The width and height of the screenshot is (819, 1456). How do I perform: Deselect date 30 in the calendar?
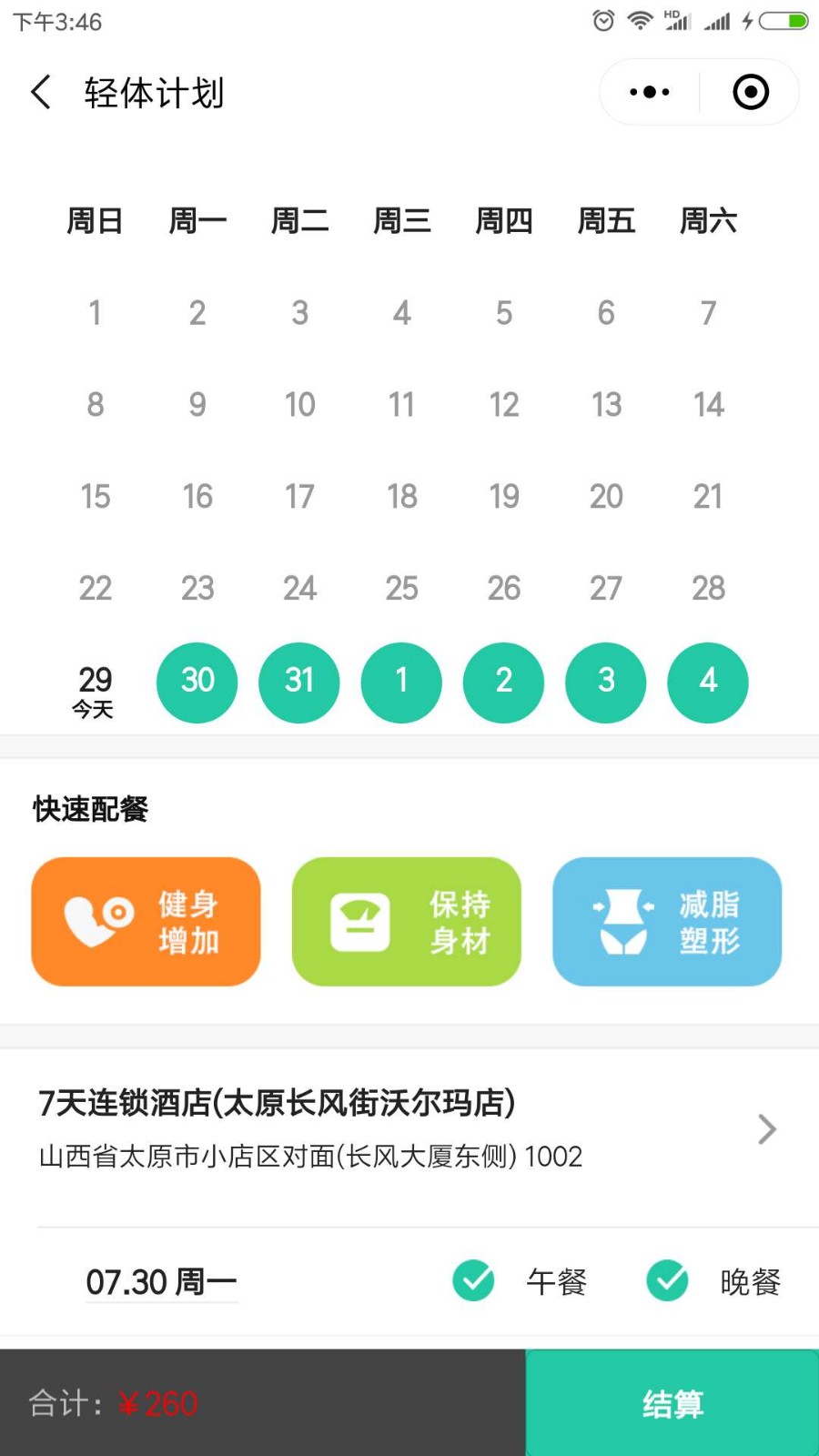(x=197, y=682)
